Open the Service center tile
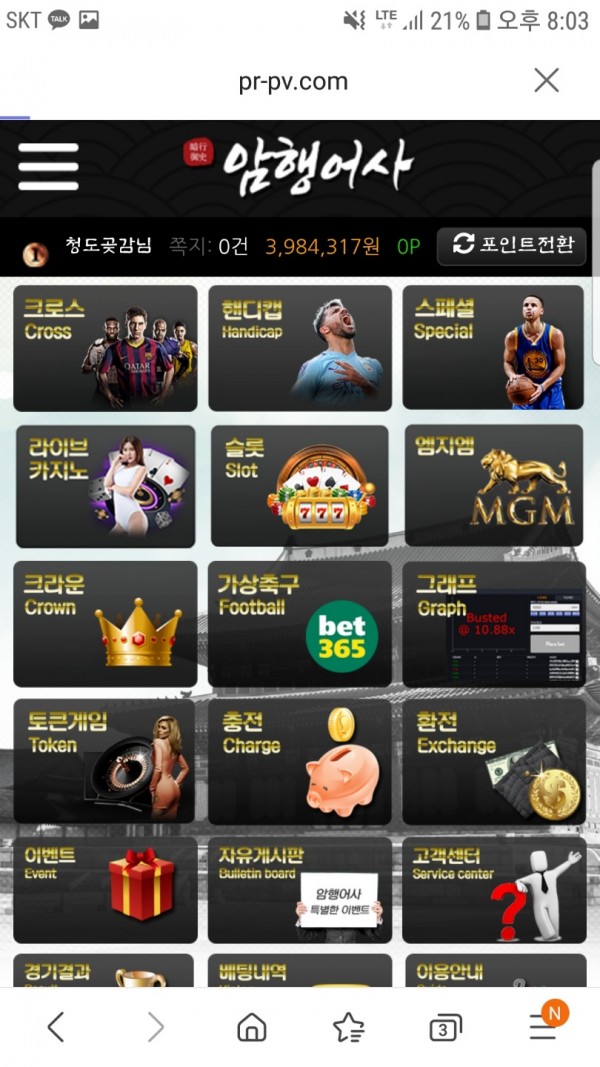 (x=493, y=890)
